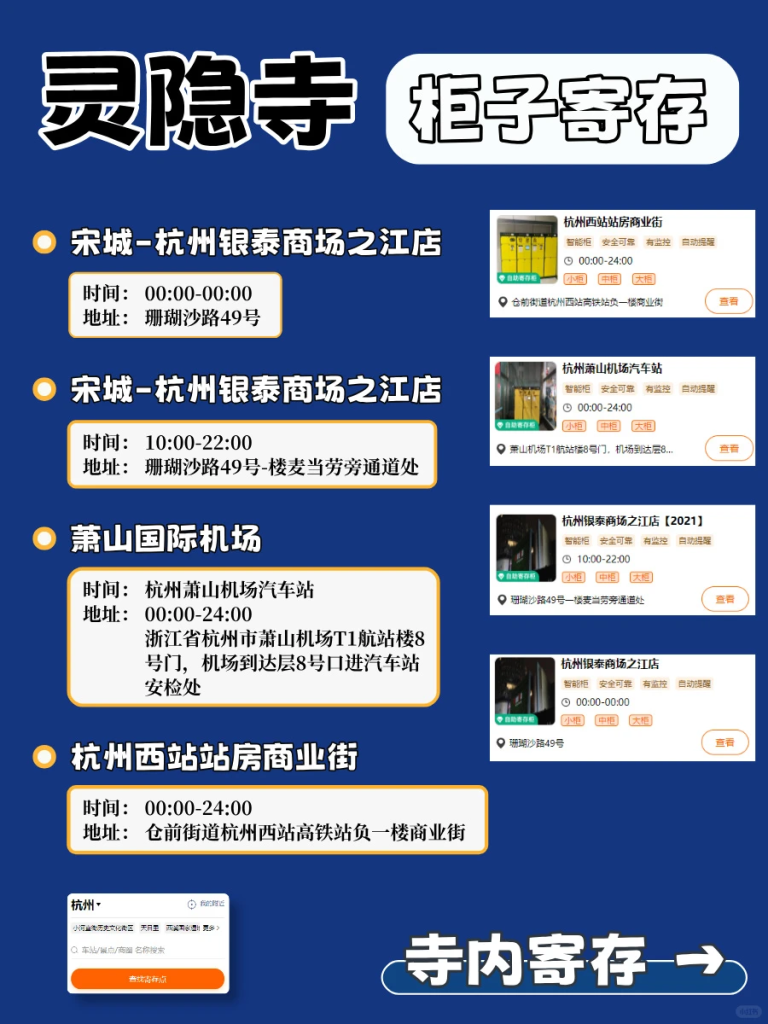Open the 杭州 city dropdown

click(85, 903)
